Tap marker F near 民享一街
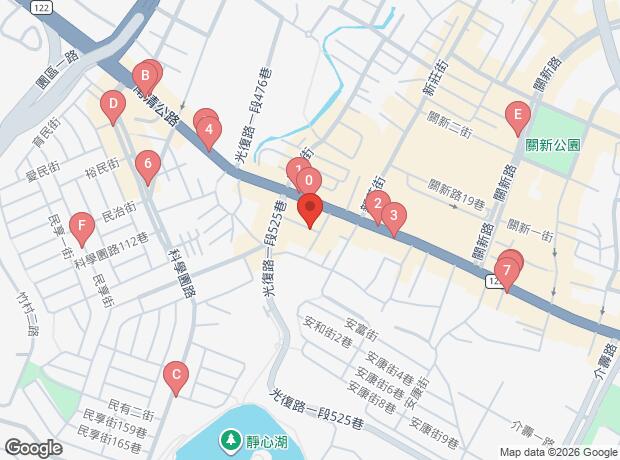The image size is (620, 460). click(82, 229)
